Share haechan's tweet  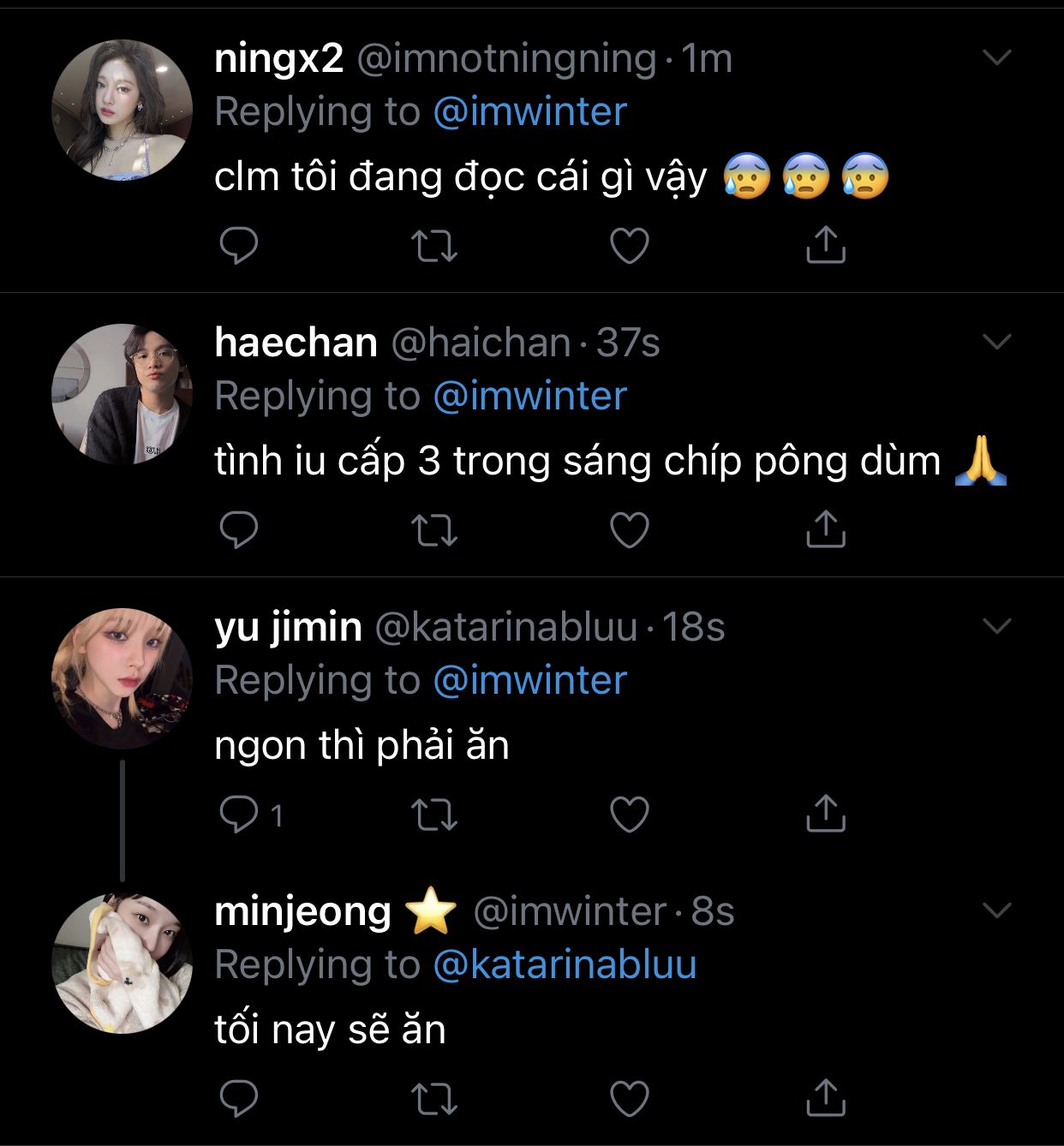click(825, 529)
